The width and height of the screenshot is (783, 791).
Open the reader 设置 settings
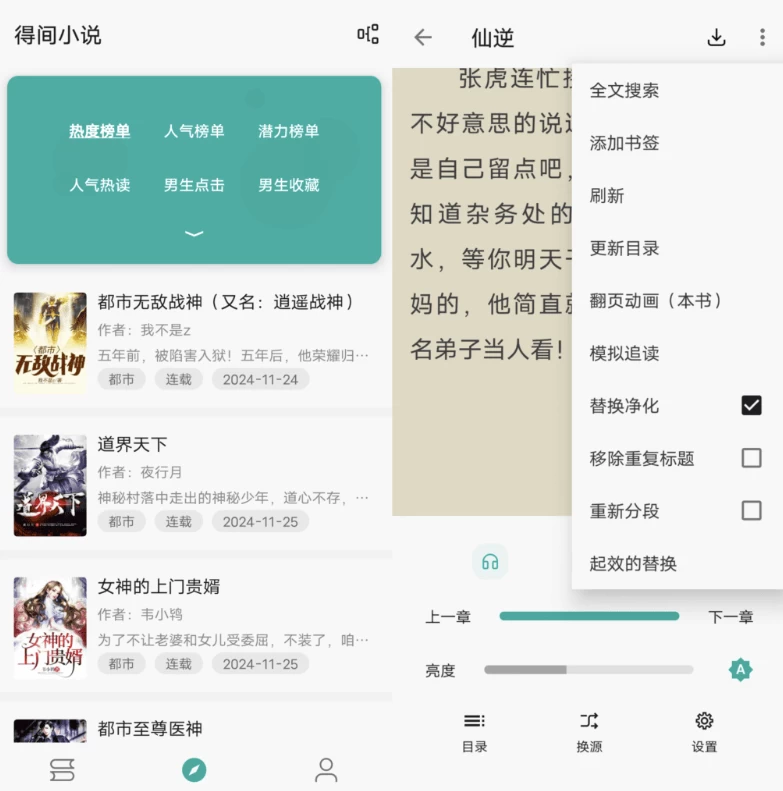tap(704, 732)
